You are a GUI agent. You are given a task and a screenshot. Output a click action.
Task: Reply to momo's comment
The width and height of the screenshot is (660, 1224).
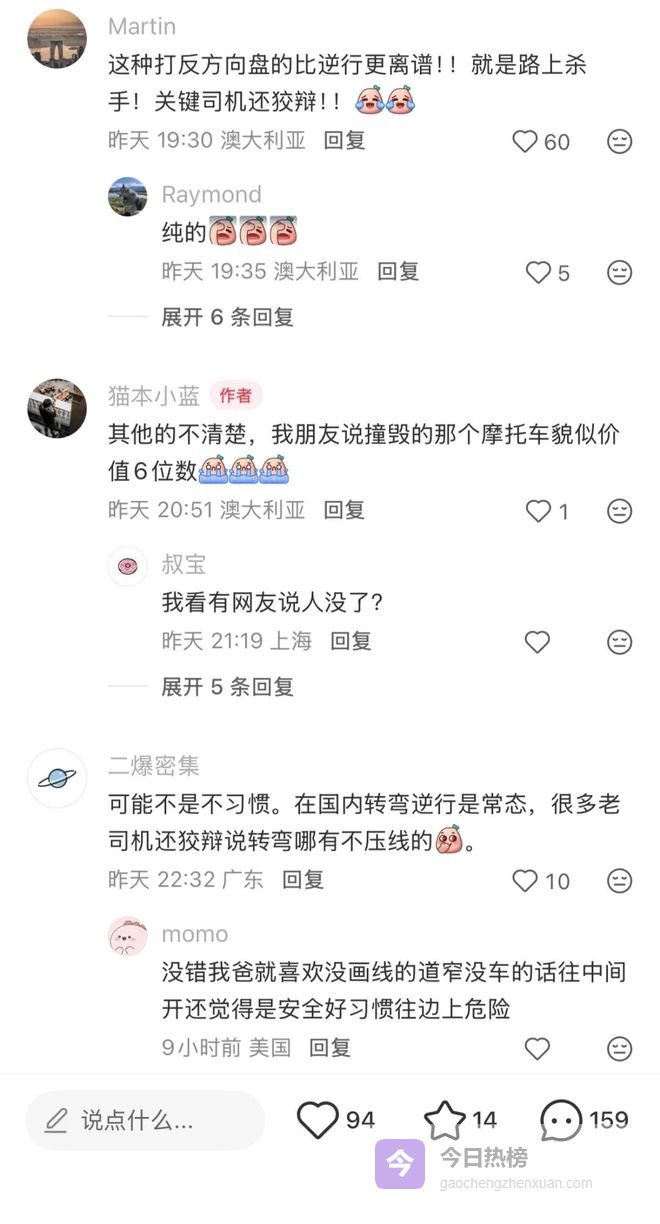click(x=330, y=1047)
